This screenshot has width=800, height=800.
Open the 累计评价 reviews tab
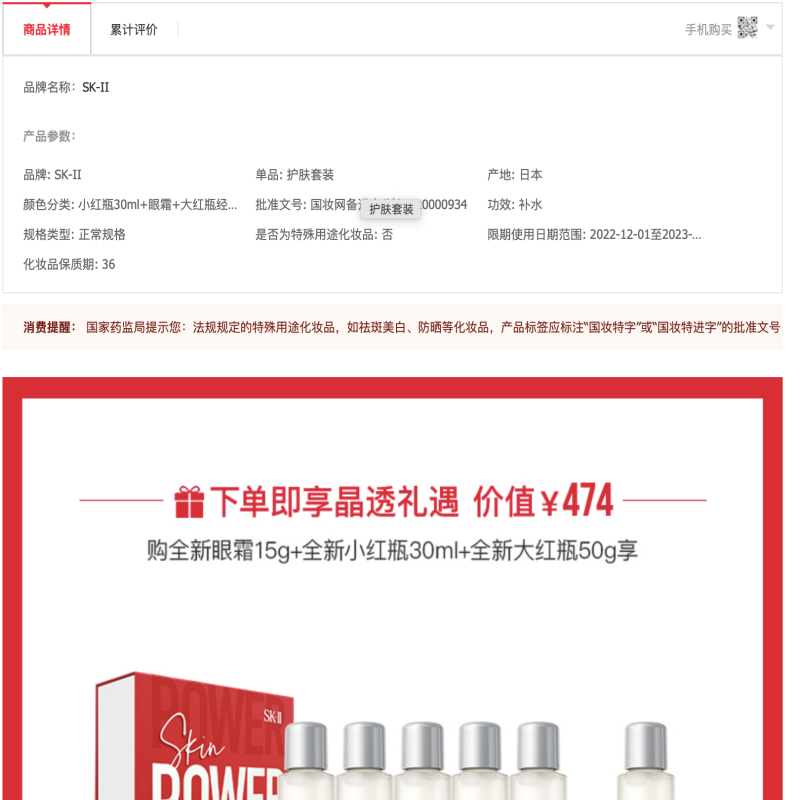click(x=134, y=29)
